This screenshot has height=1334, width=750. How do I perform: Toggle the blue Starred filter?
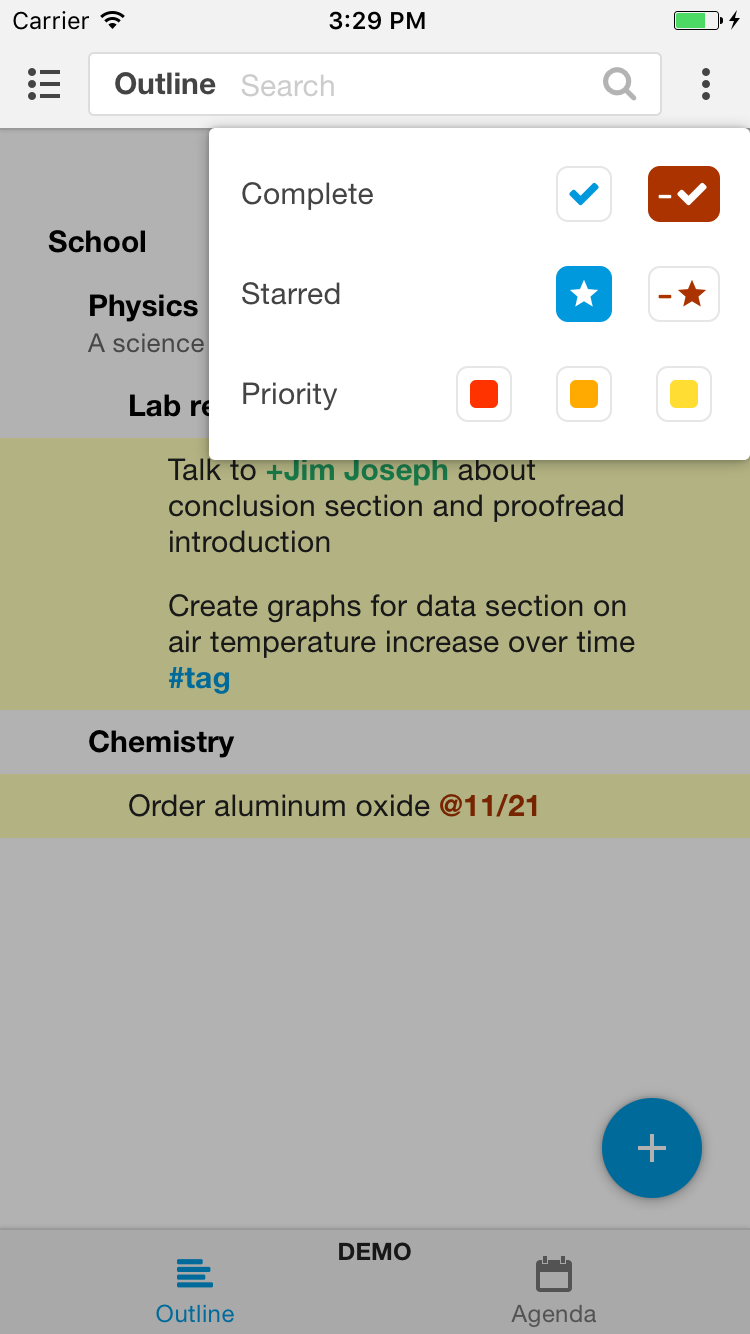coord(584,294)
